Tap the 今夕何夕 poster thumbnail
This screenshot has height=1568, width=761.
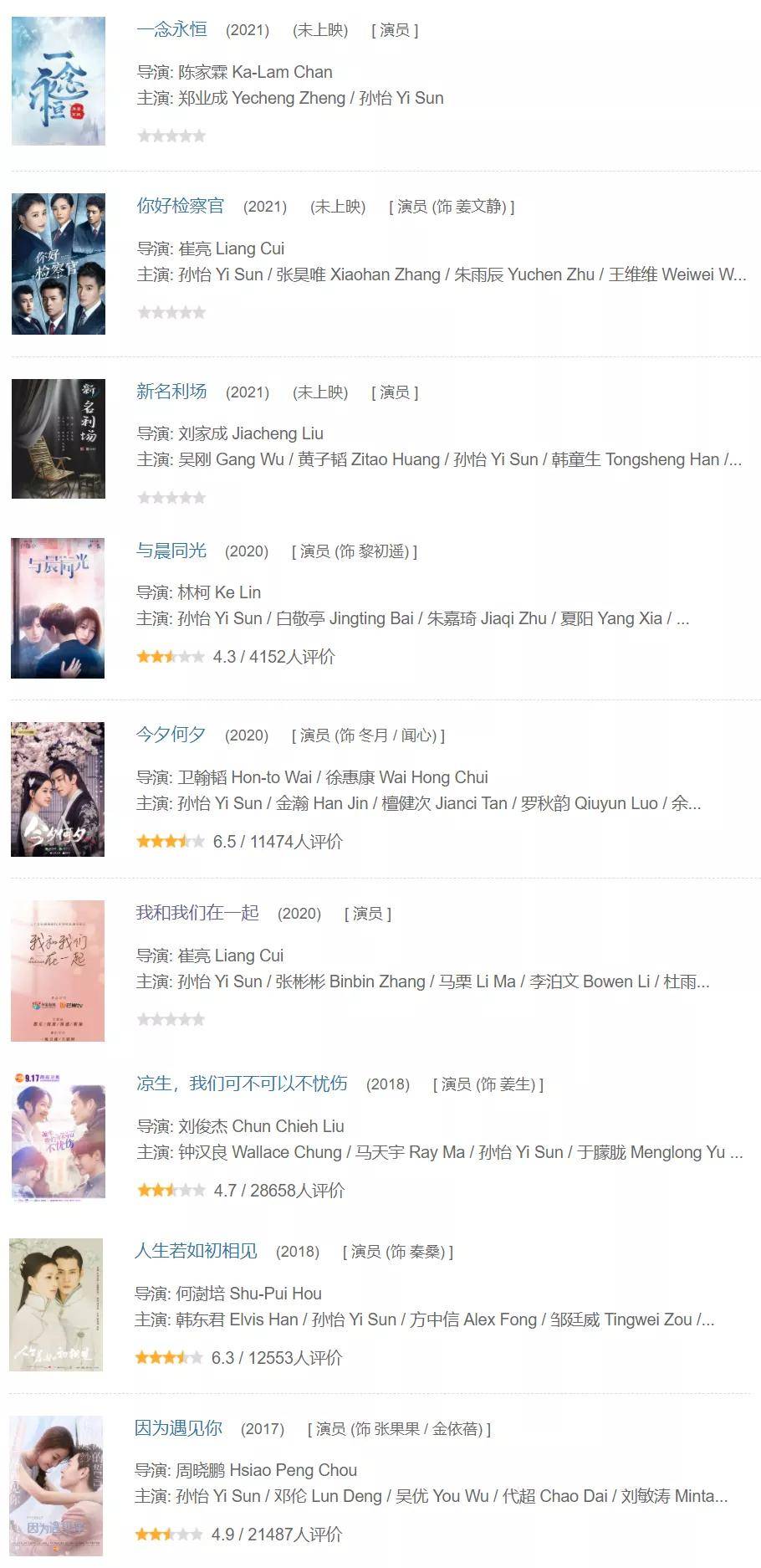(58, 789)
